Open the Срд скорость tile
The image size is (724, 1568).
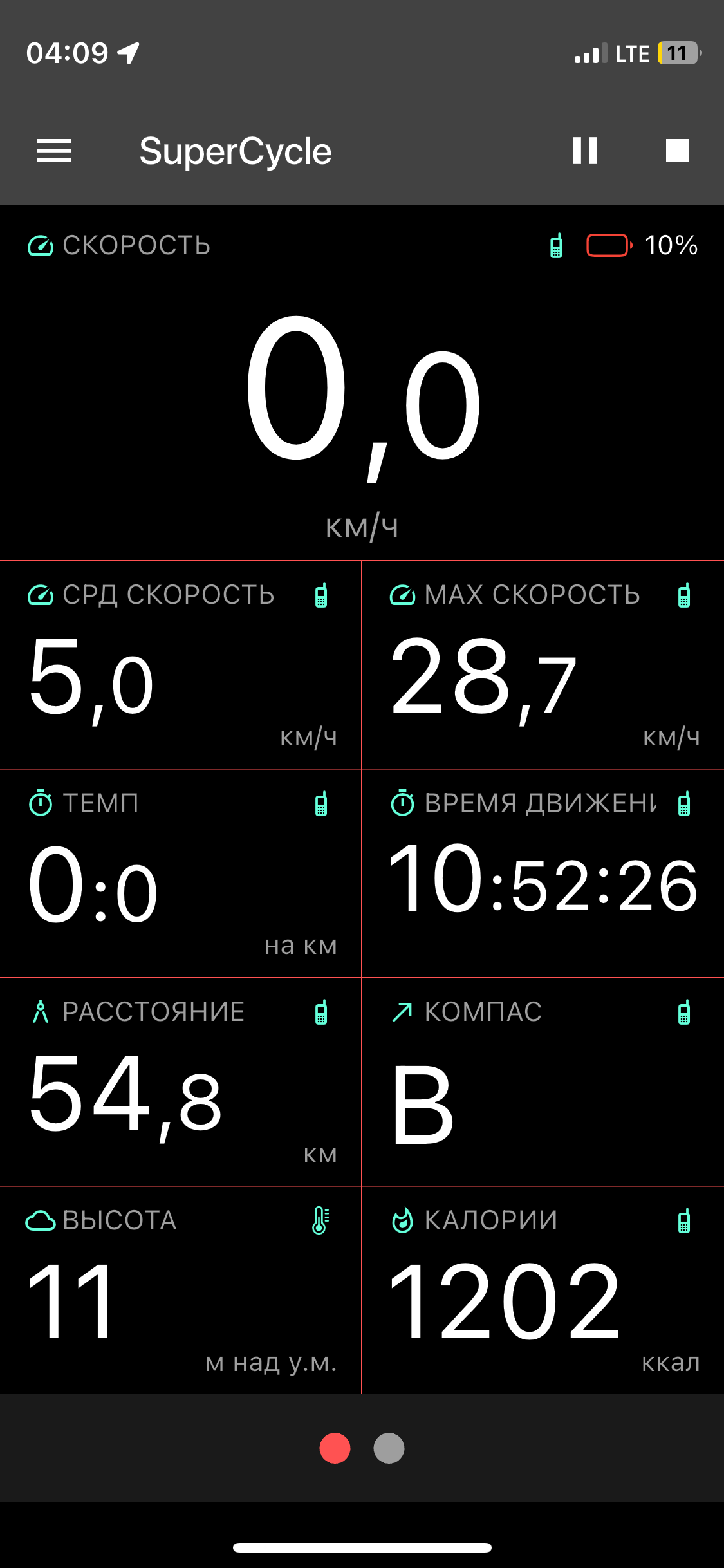coord(180,666)
